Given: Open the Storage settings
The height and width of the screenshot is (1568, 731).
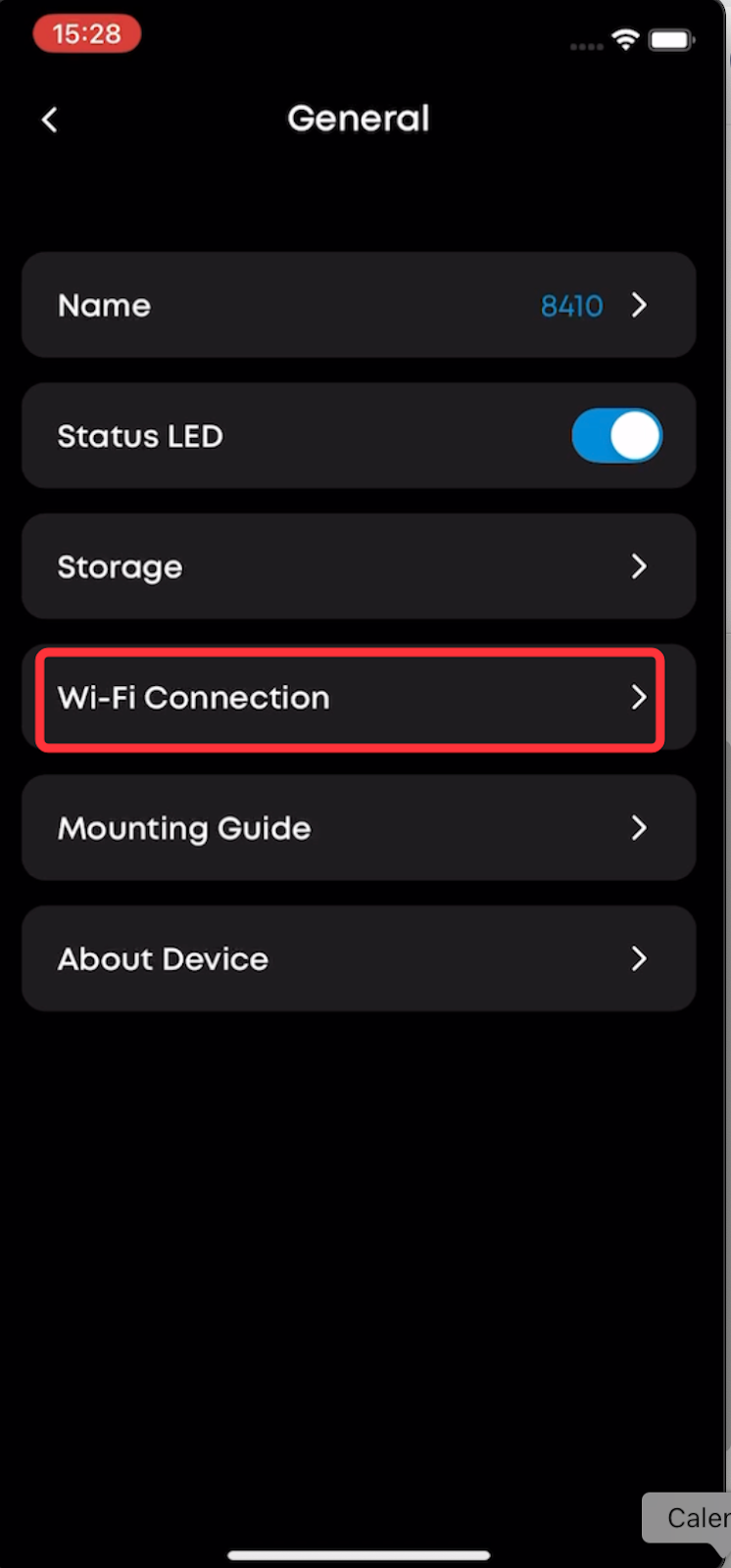Looking at the screenshot, I should 359,566.
